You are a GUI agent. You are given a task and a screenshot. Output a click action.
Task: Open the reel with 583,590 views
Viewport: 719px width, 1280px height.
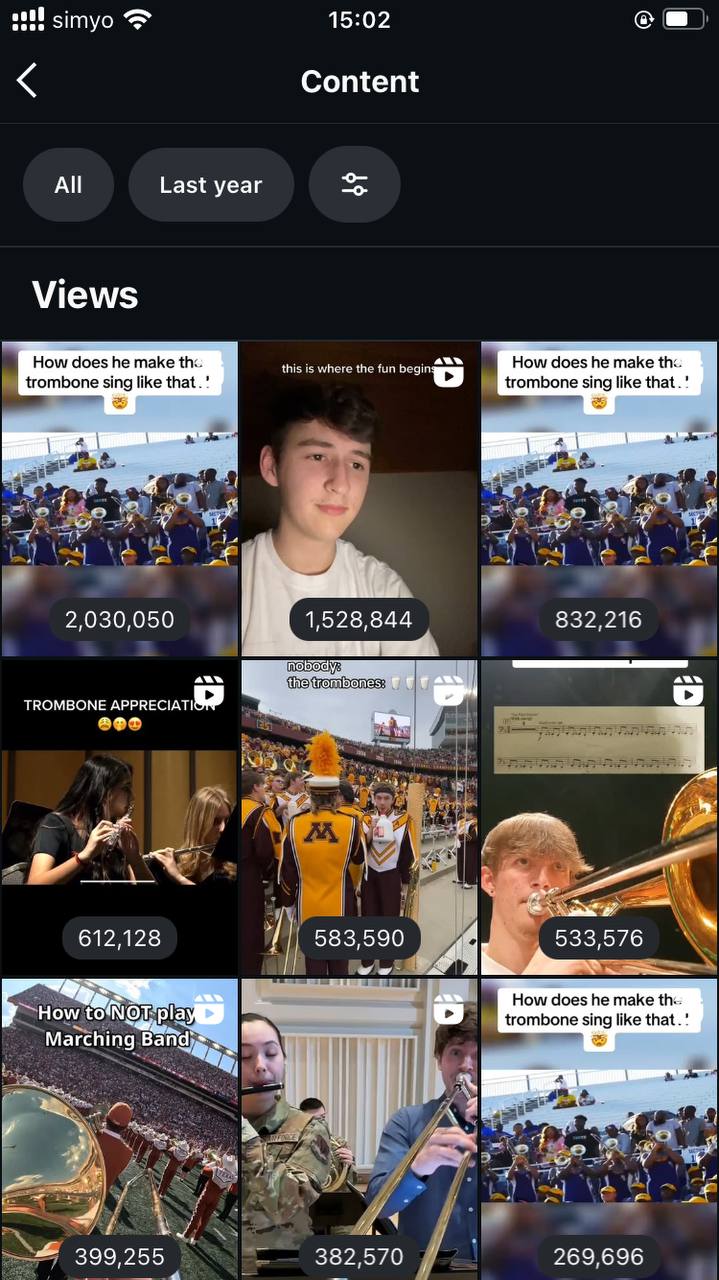coord(359,817)
